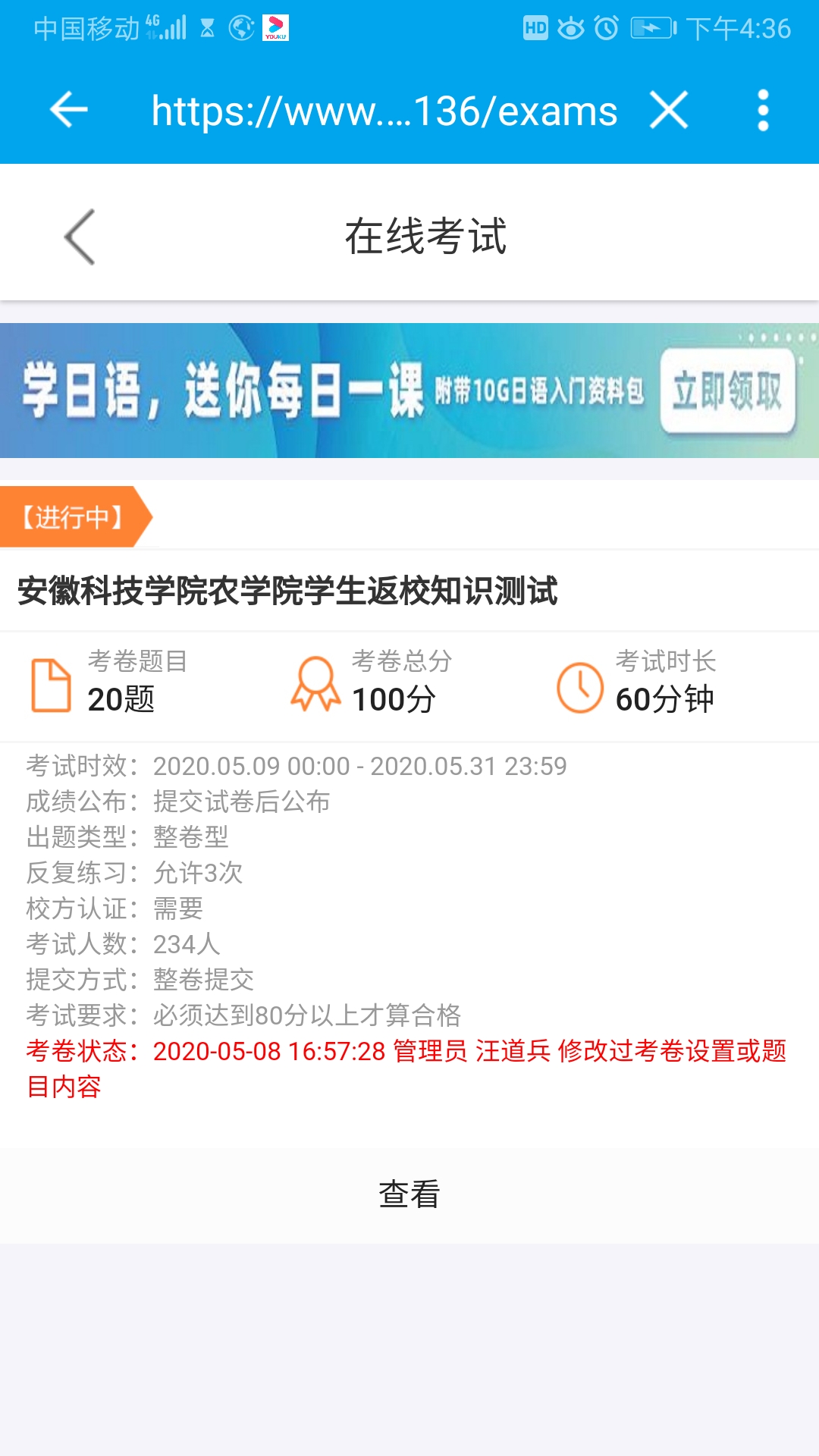Tap 立即领取 button on banner
Image resolution: width=819 pixels, height=1456 pixels.
coord(727,391)
